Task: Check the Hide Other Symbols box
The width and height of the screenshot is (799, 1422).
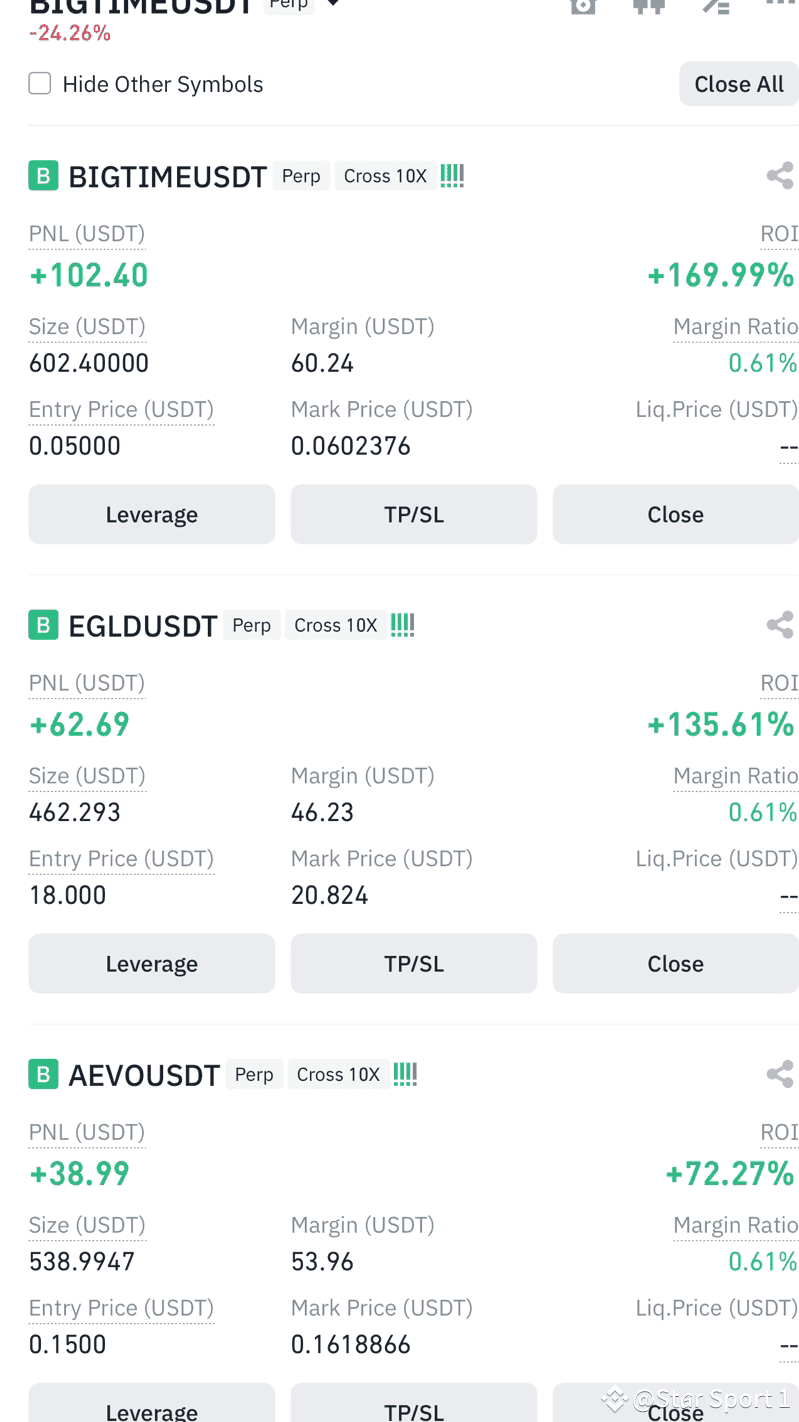Action: coord(40,84)
